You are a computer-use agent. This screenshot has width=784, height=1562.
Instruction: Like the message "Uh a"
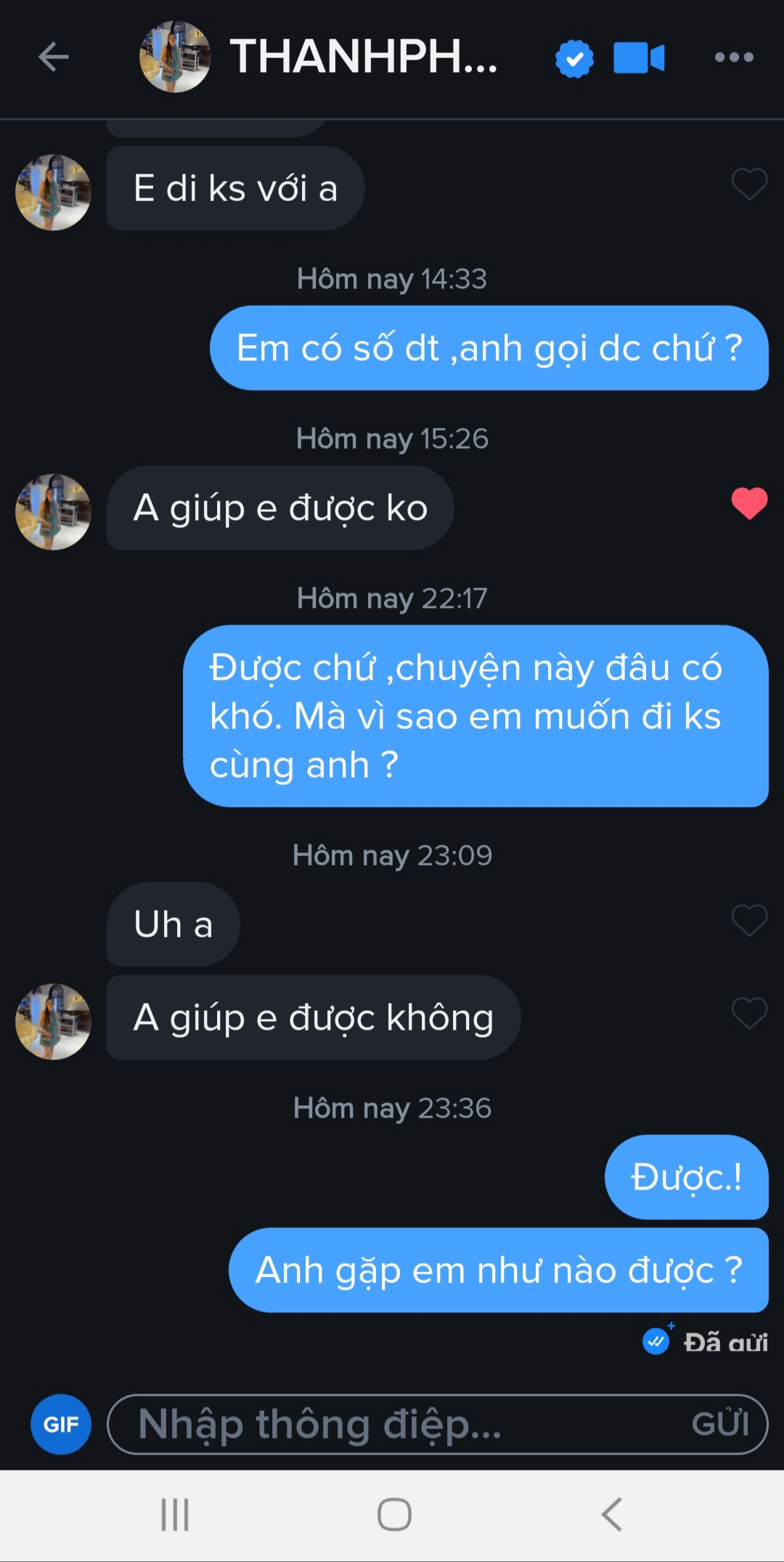pyautogui.click(x=749, y=920)
